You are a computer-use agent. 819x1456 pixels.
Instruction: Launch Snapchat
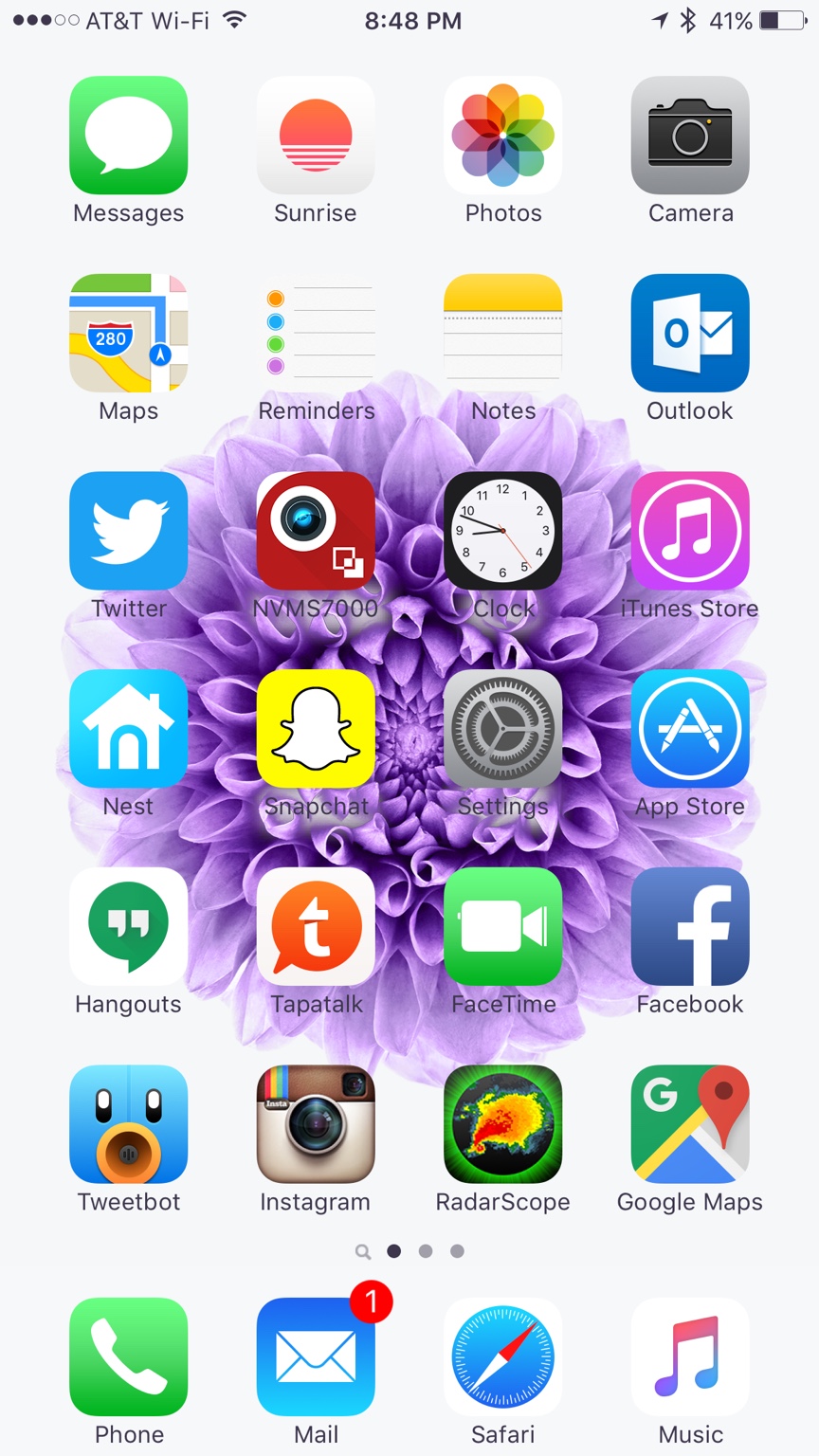316,729
